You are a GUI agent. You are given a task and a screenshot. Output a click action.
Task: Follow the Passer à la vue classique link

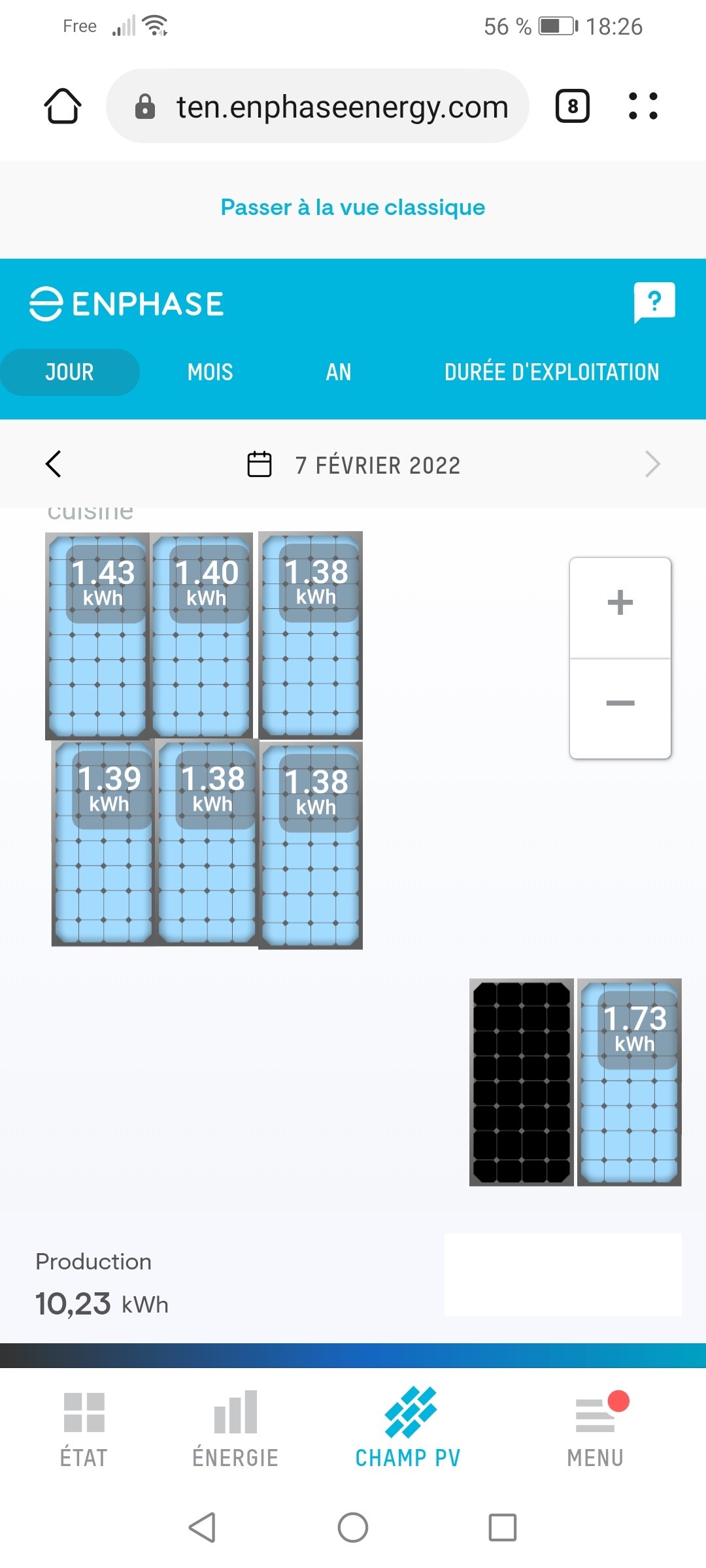353,207
